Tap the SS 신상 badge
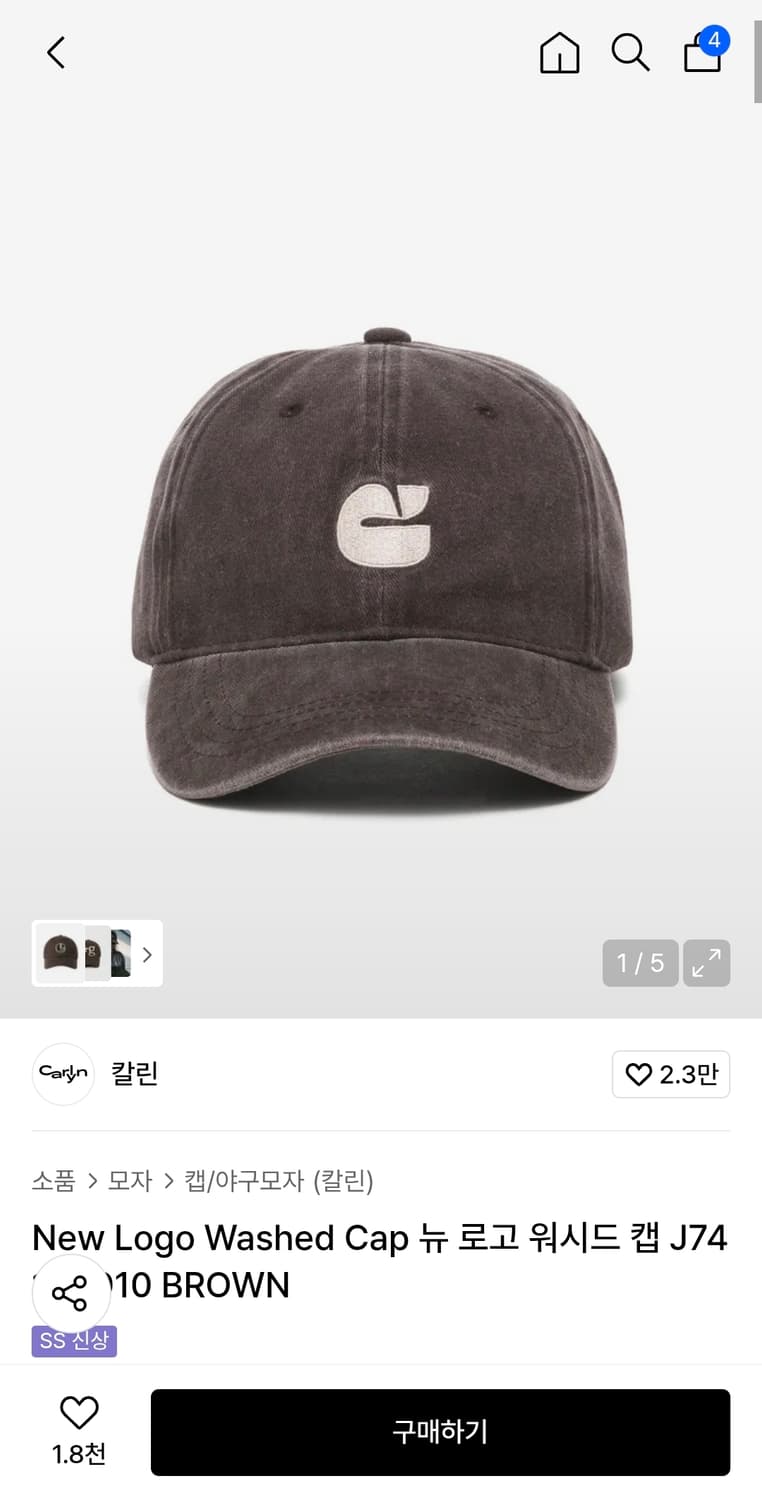 [73, 1342]
